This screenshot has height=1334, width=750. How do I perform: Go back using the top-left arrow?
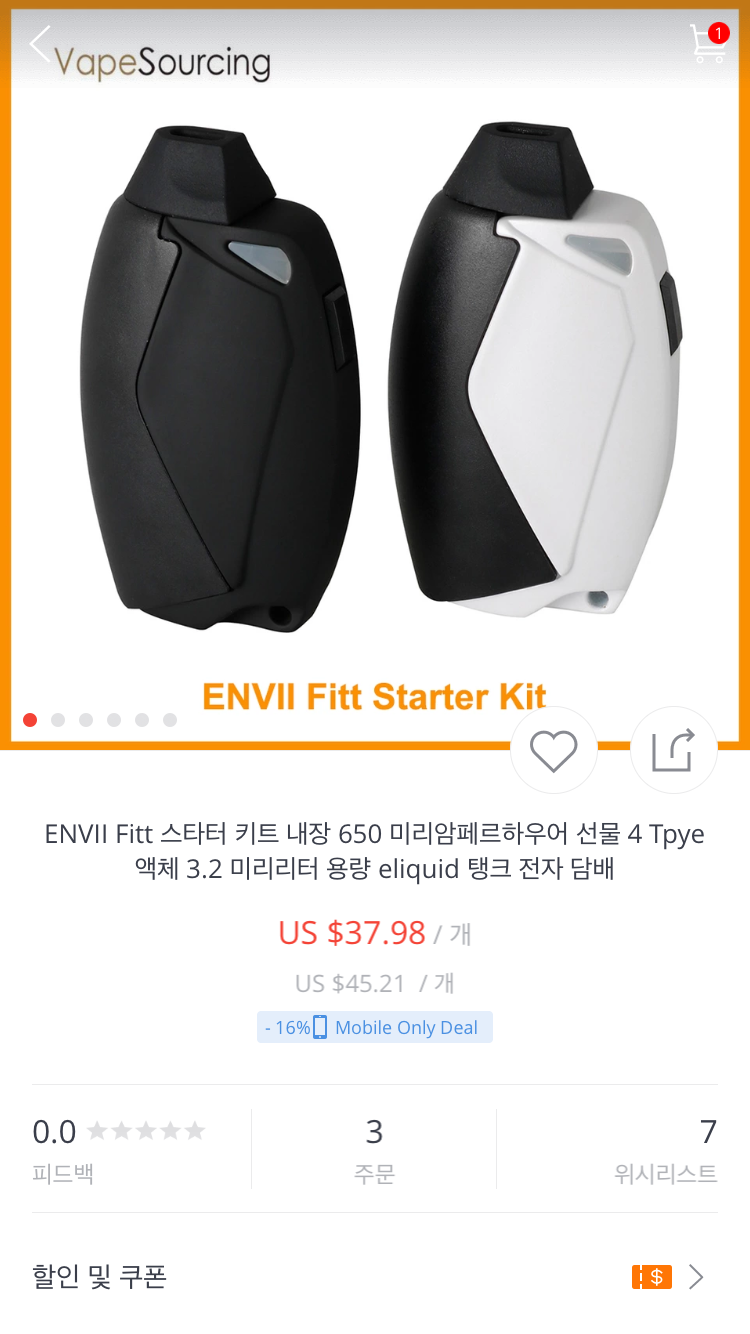tap(39, 44)
